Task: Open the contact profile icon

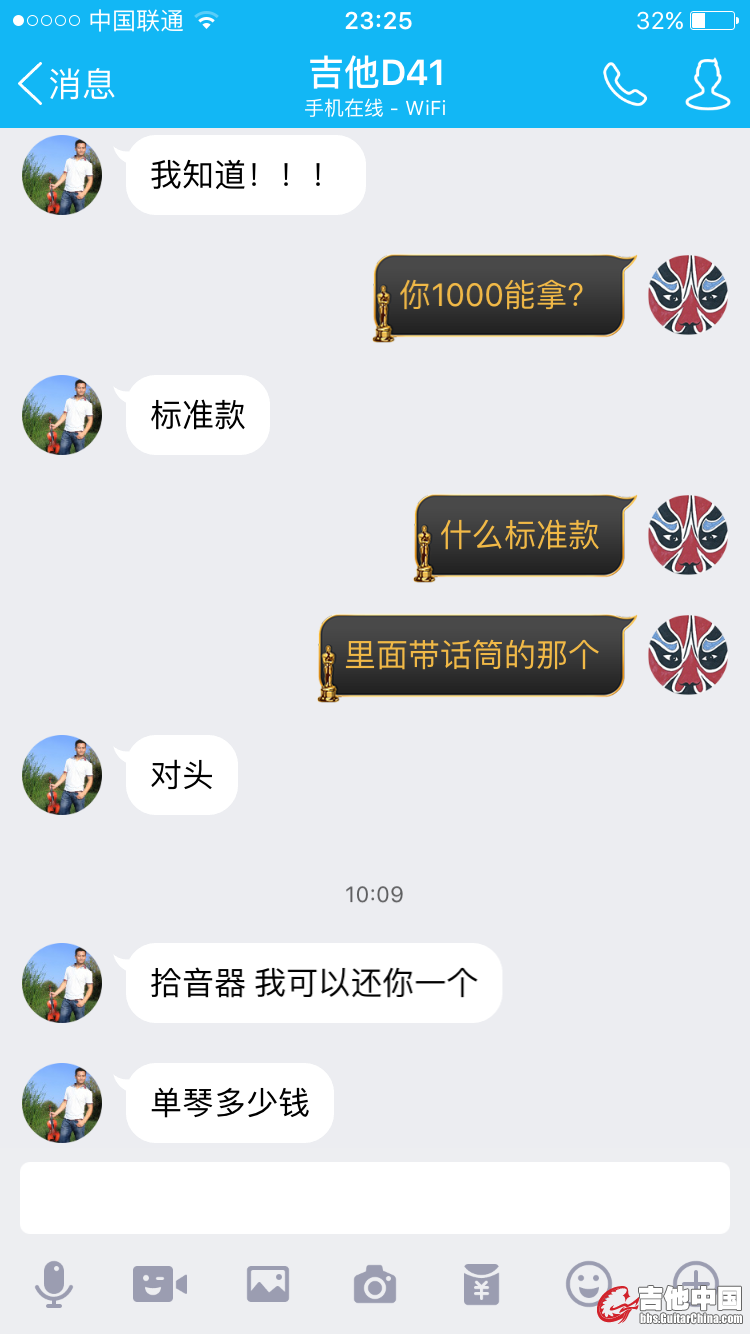Action: click(x=707, y=84)
